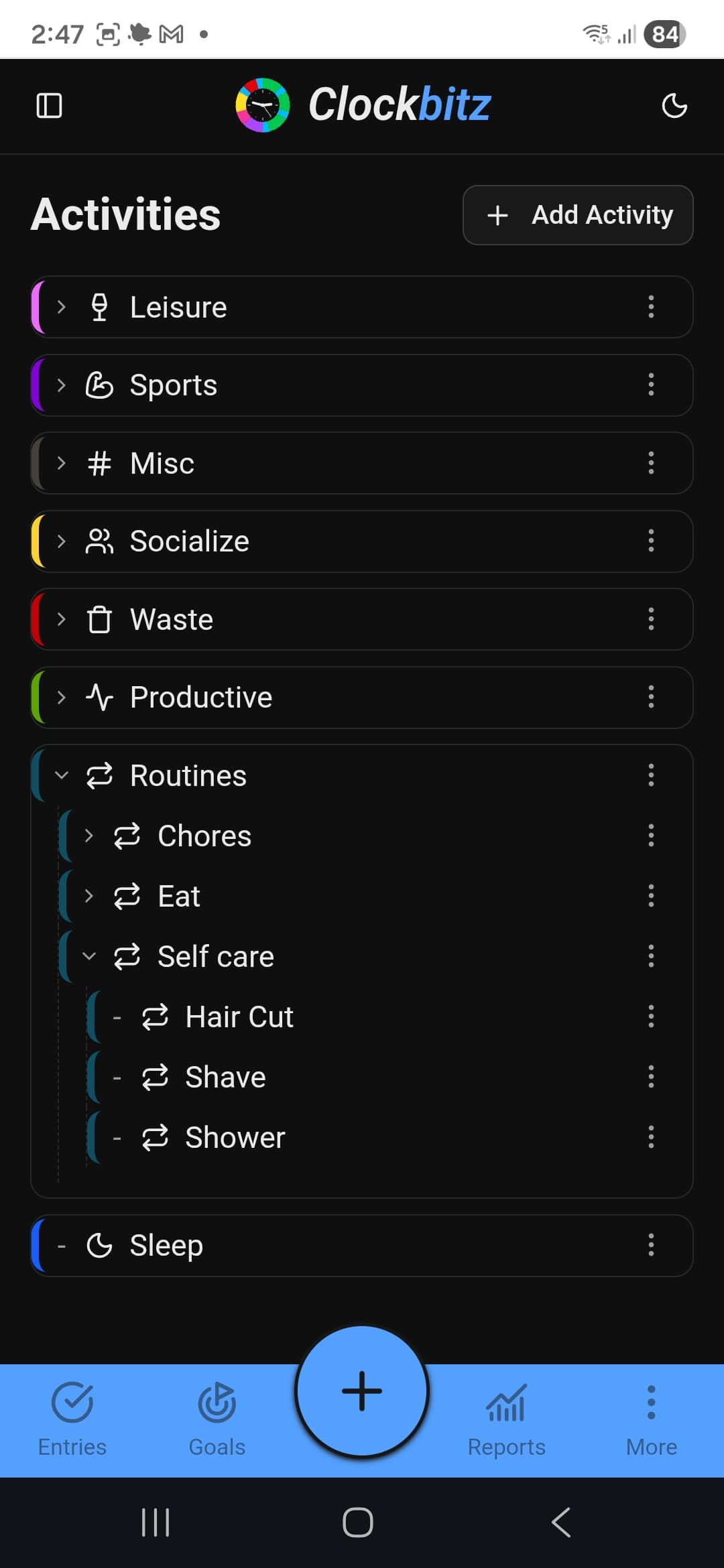Expand the Sports activity
Screen dimensions: 724x1568
[x=62, y=385]
